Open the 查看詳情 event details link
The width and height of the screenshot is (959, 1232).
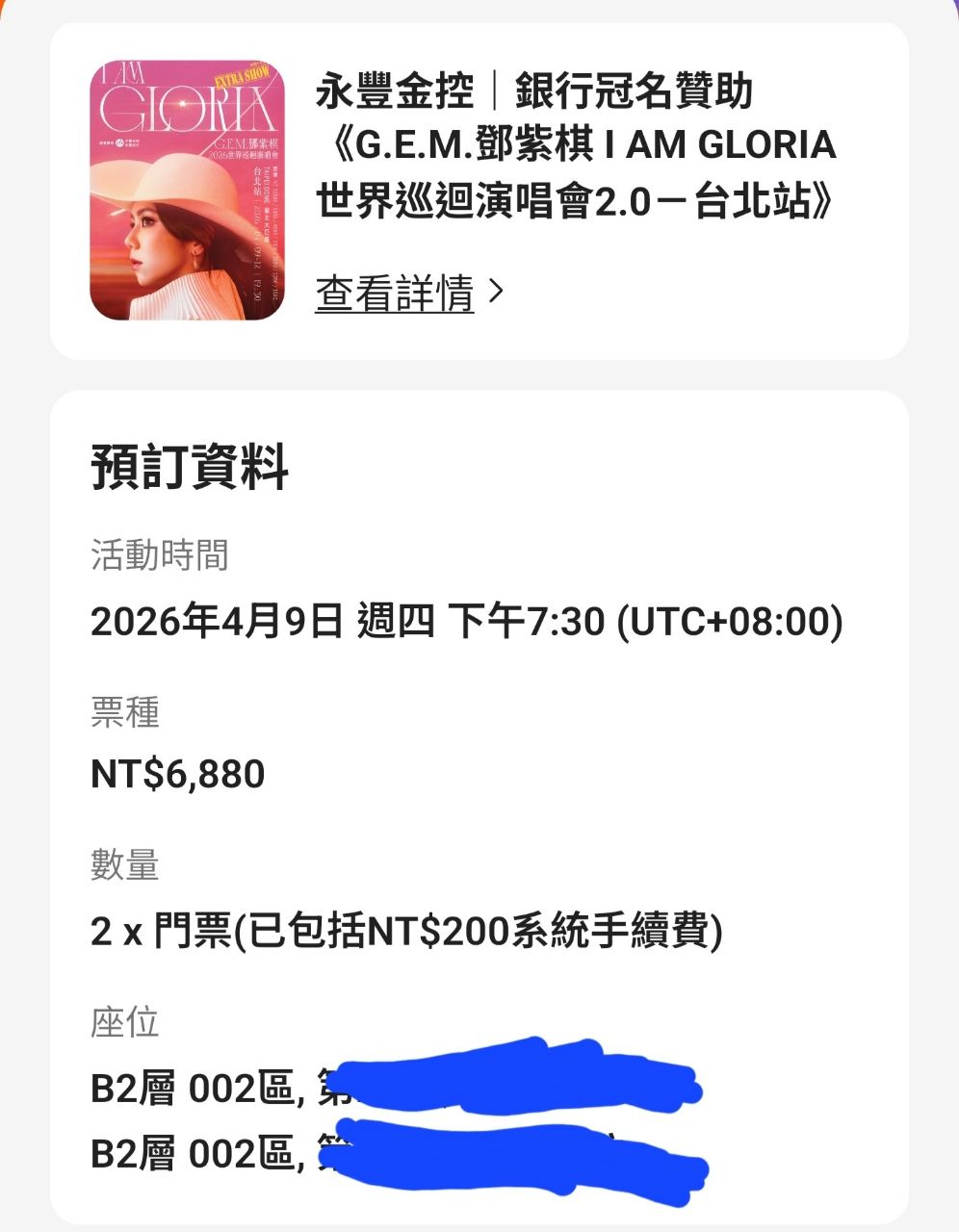408,293
